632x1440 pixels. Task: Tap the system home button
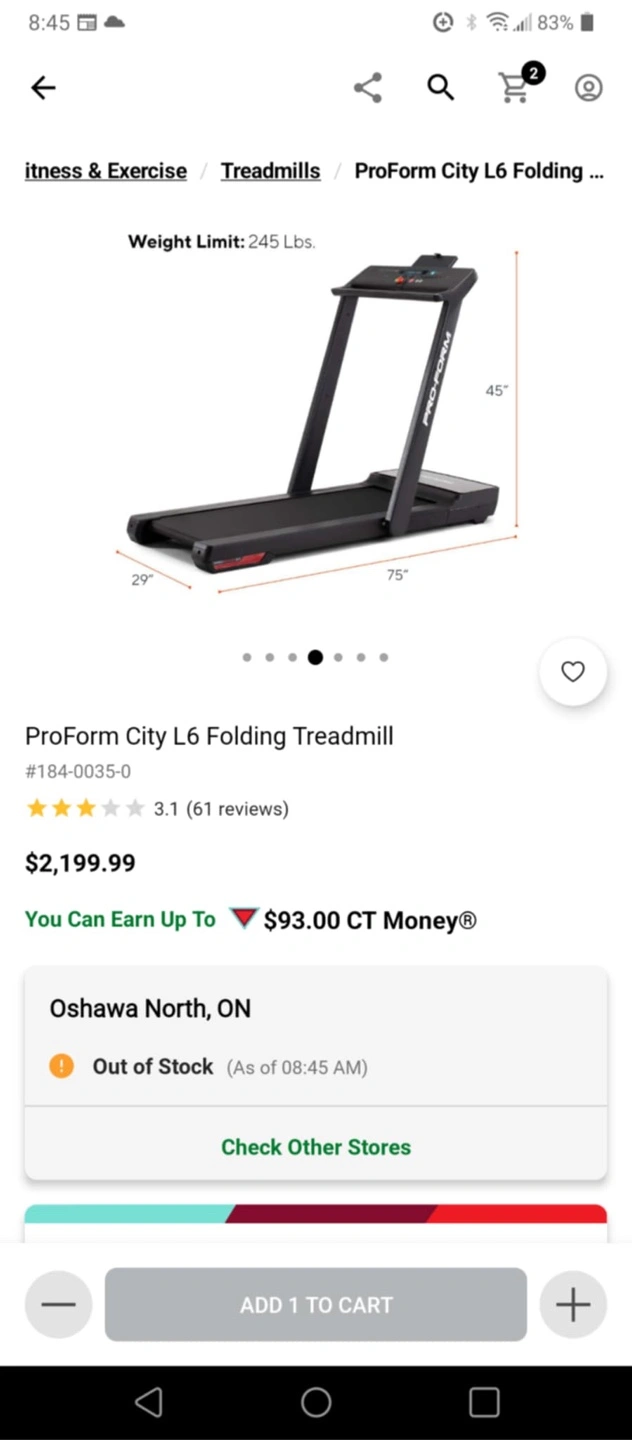(x=316, y=1402)
